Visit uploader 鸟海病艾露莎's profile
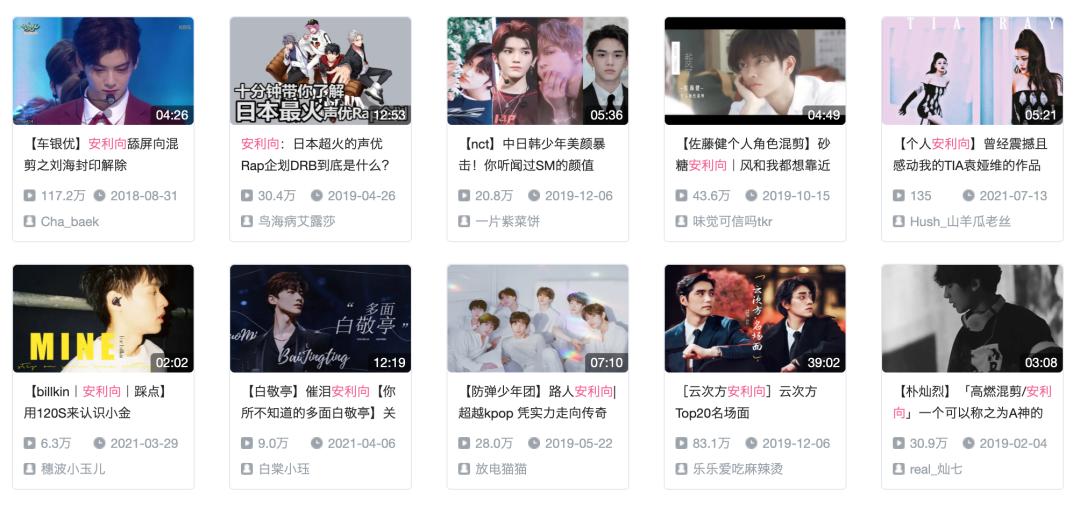 (296, 221)
